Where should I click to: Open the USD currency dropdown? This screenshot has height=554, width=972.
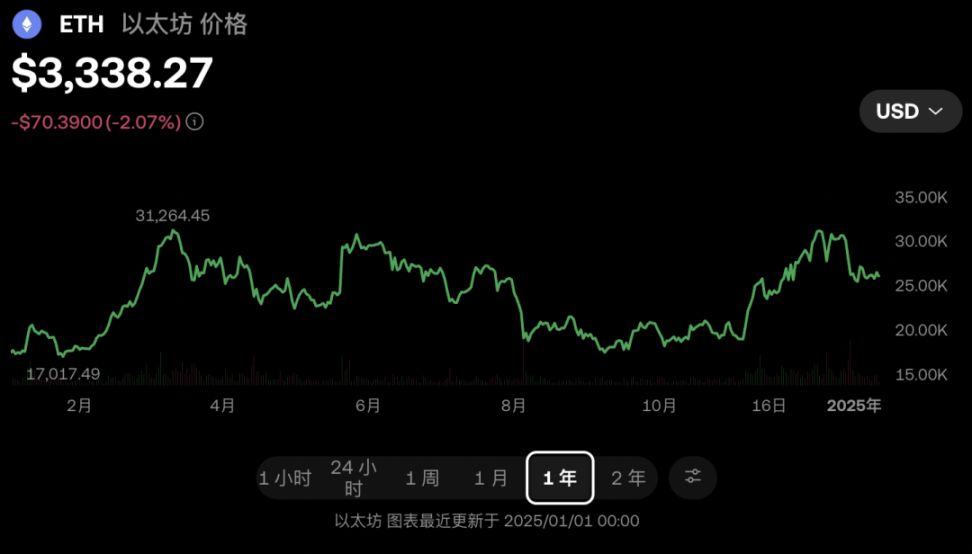(x=910, y=111)
